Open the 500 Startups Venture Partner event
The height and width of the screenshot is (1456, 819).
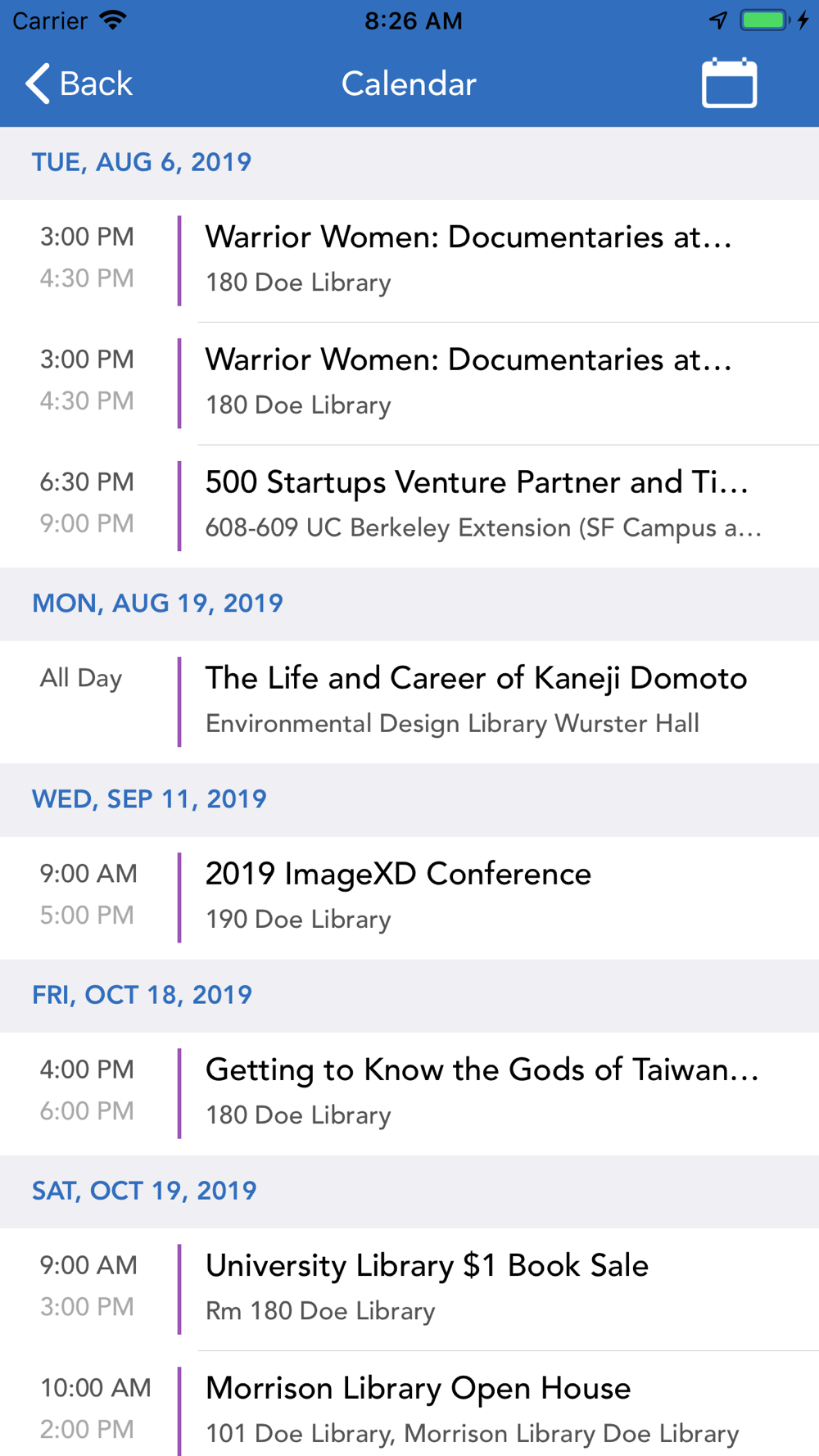(409, 506)
